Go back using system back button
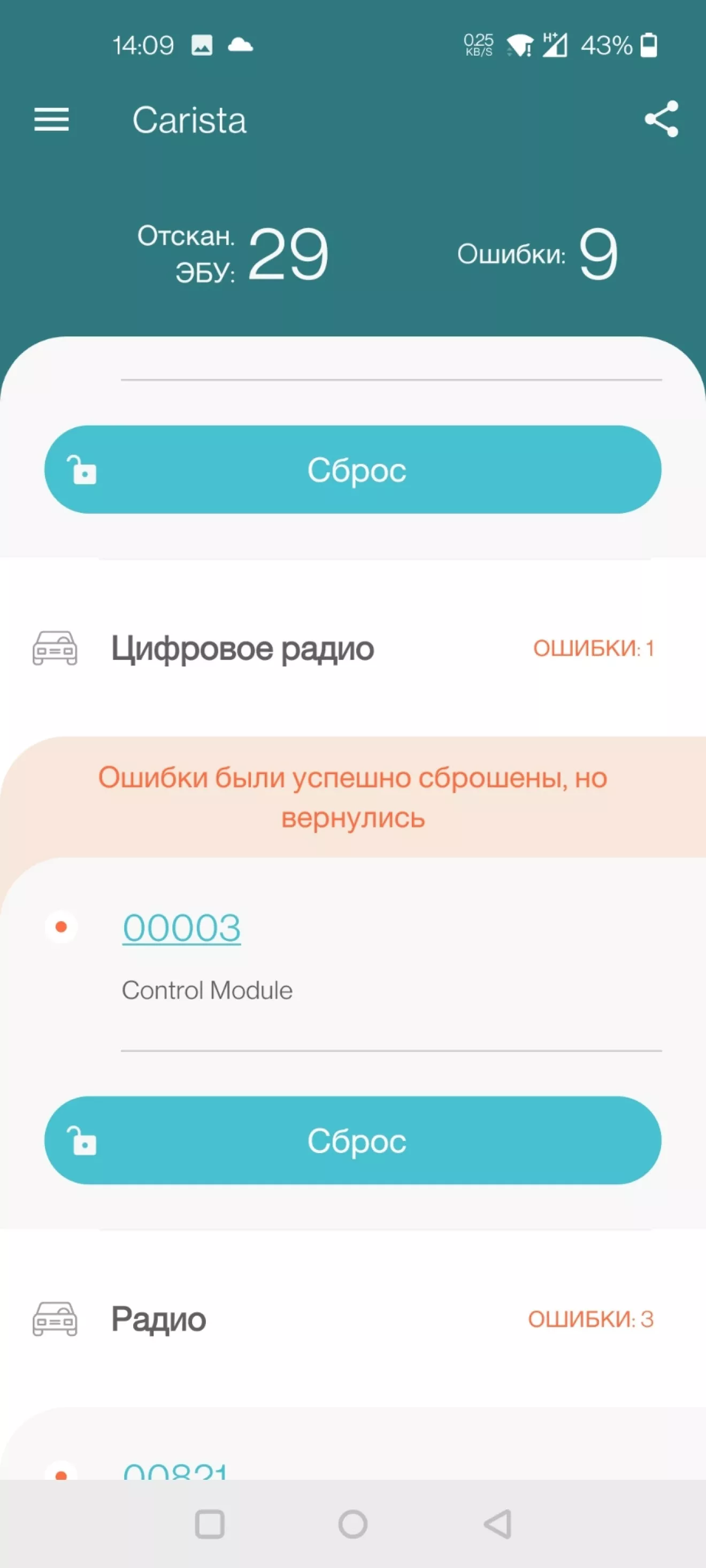 coord(497,1524)
